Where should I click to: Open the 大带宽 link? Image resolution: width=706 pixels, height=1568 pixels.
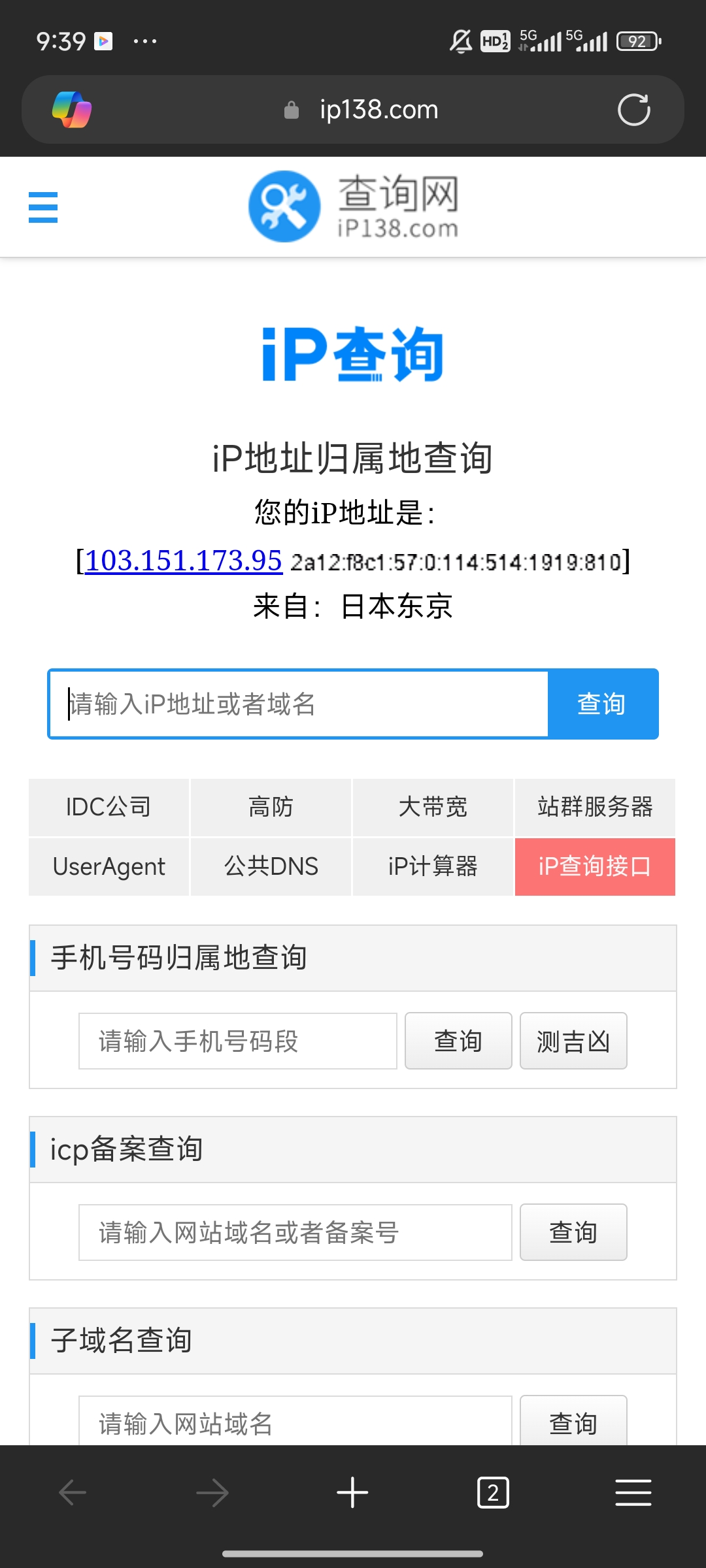[x=433, y=807]
